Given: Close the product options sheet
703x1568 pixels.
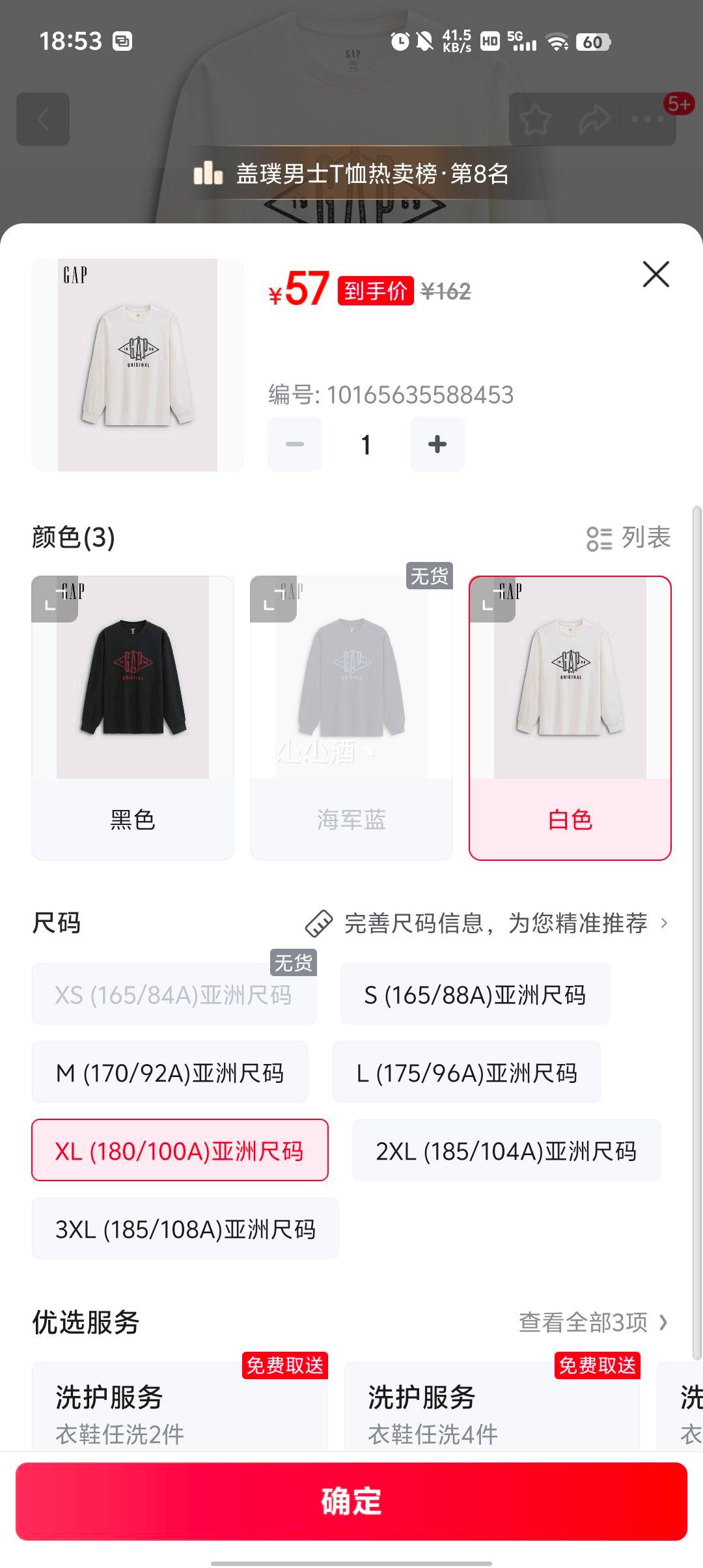Looking at the screenshot, I should click(655, 274).
